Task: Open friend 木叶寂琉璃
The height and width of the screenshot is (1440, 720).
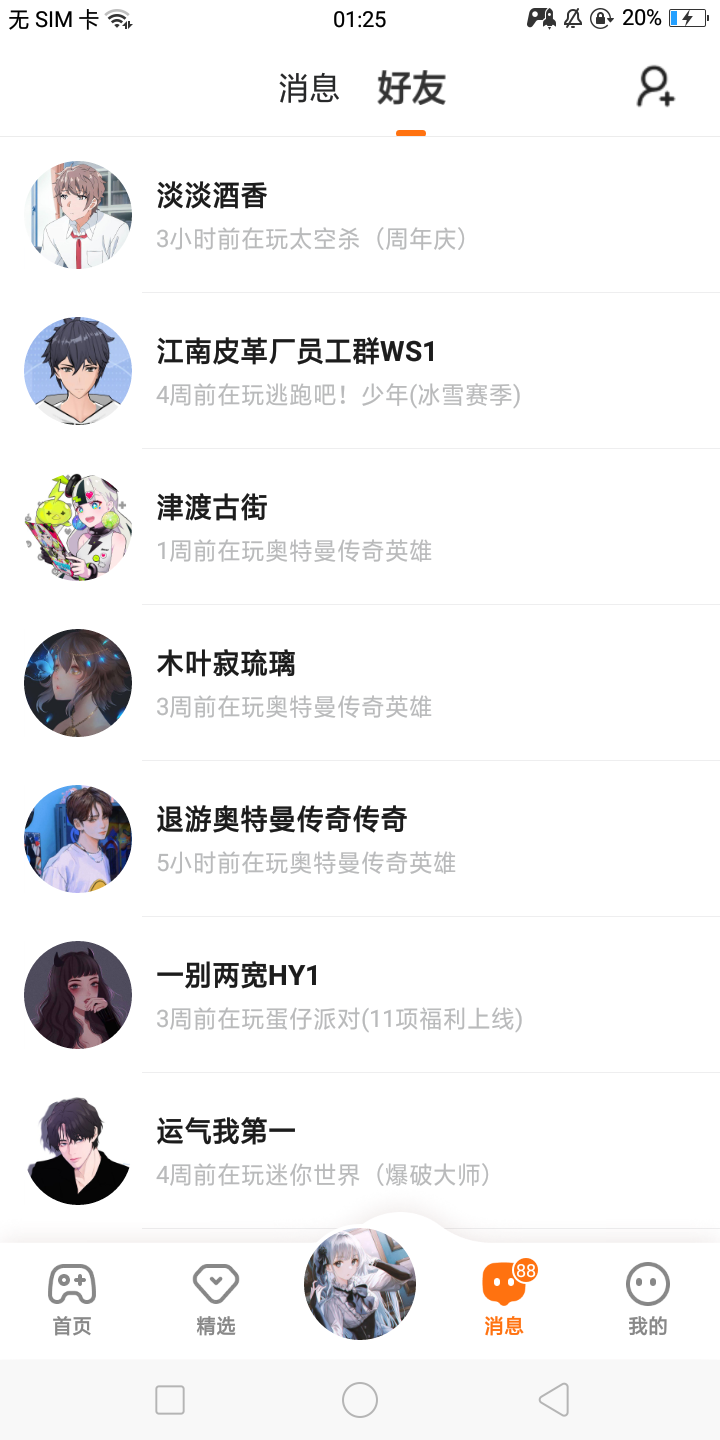Action: (x=360, y=683)
